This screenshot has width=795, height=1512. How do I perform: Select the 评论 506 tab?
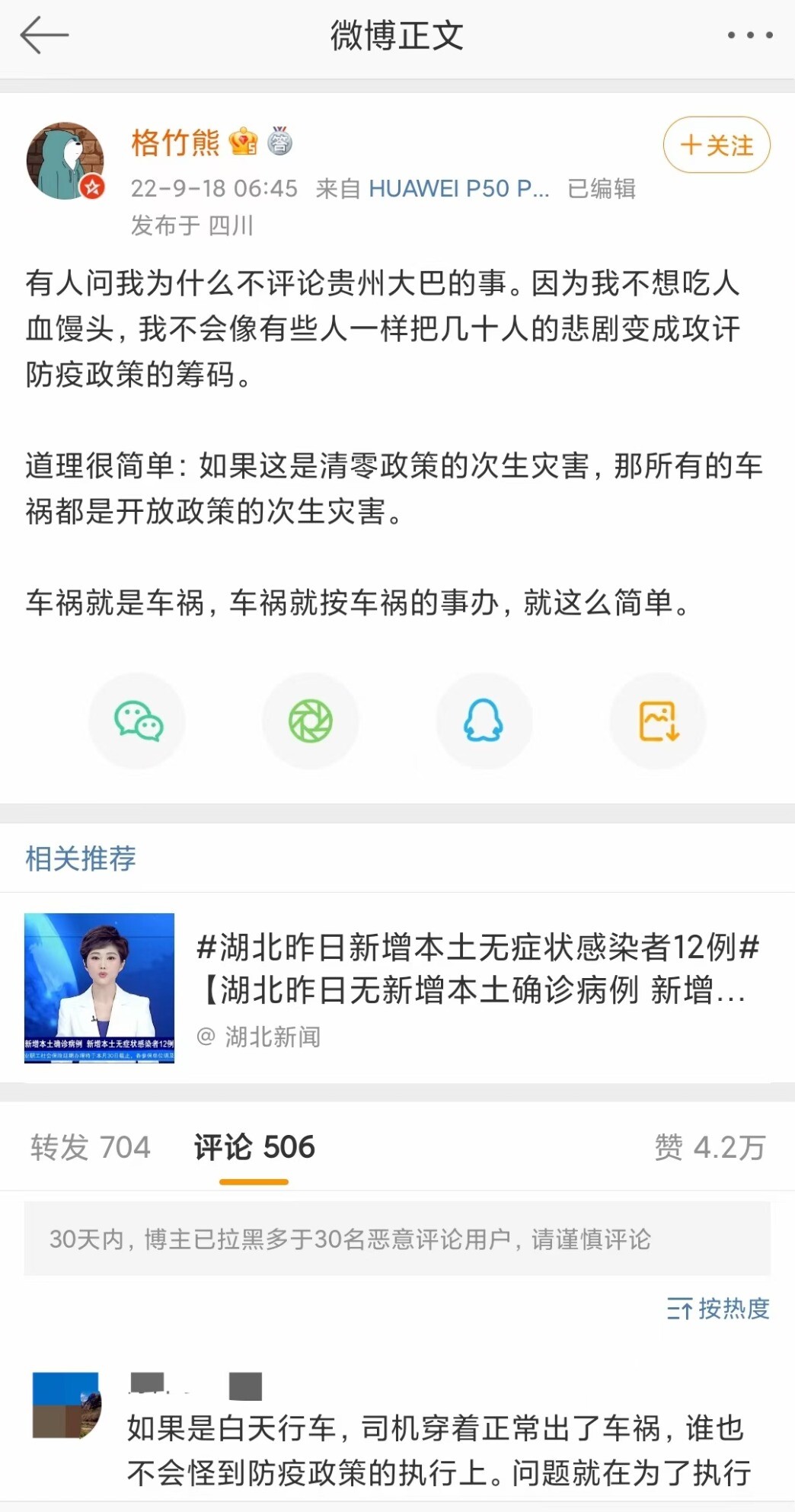pos(254,1147)
